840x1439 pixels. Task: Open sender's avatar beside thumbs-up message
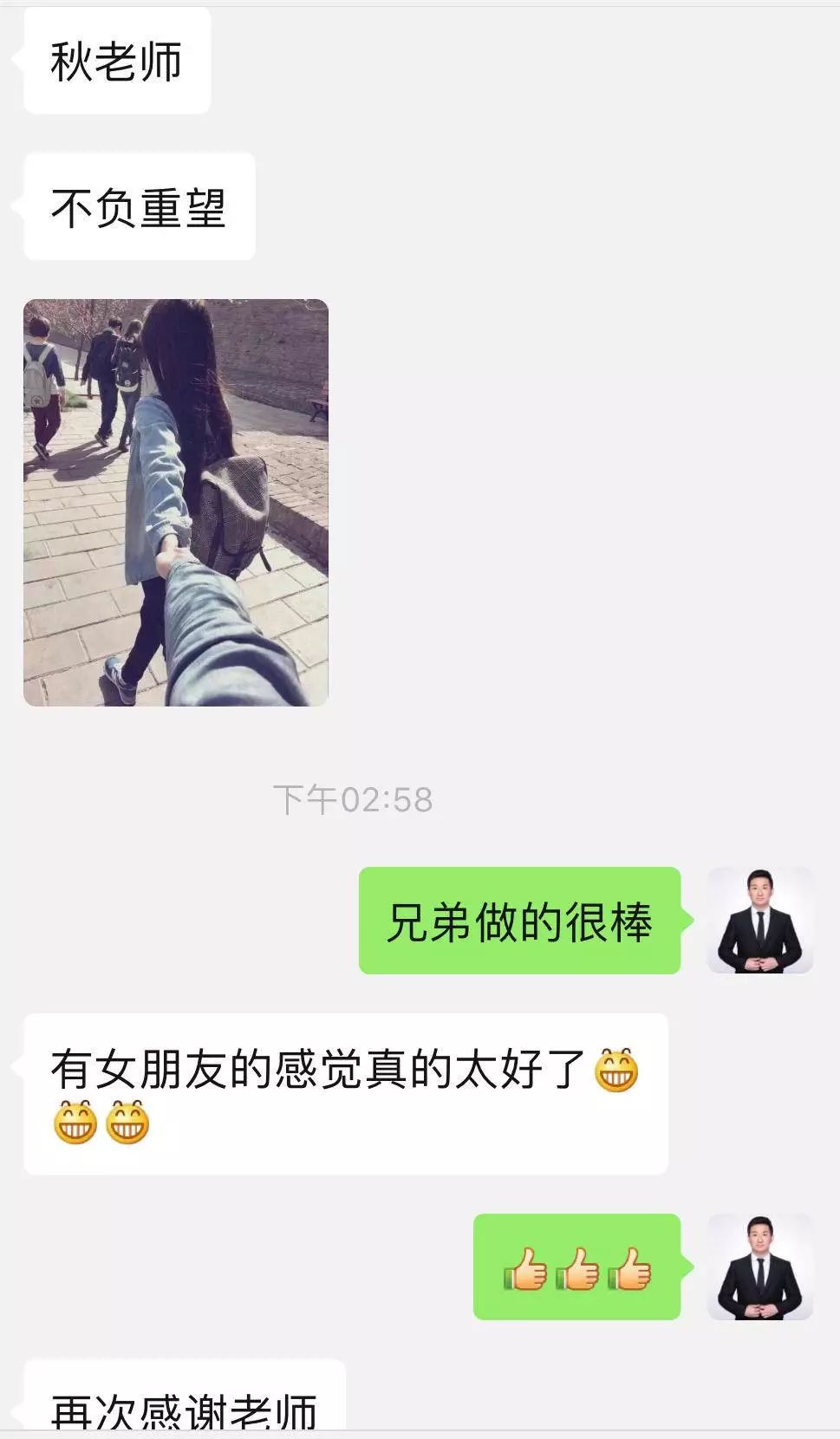tap(760, 1267)
